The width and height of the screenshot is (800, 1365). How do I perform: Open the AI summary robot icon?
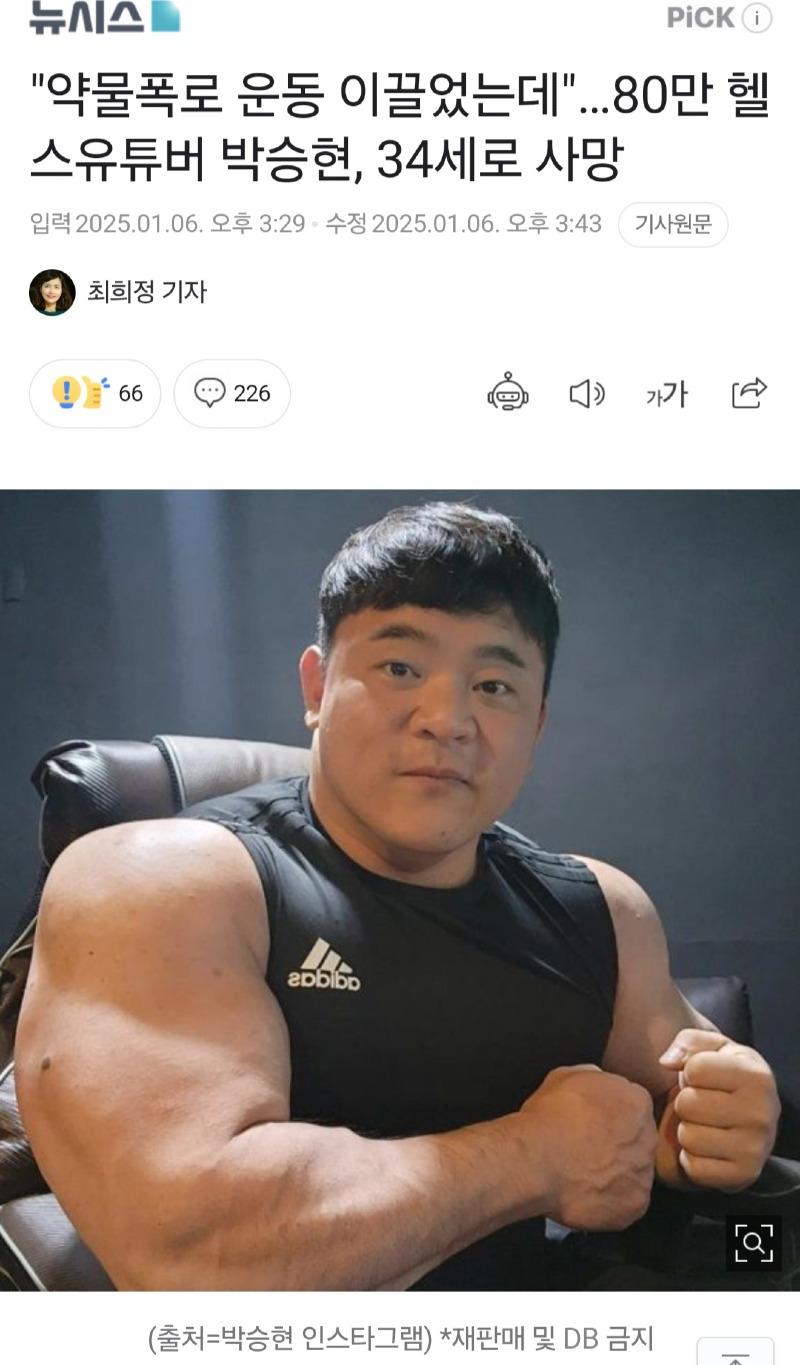pyautogui.click(x=508, y=394)
